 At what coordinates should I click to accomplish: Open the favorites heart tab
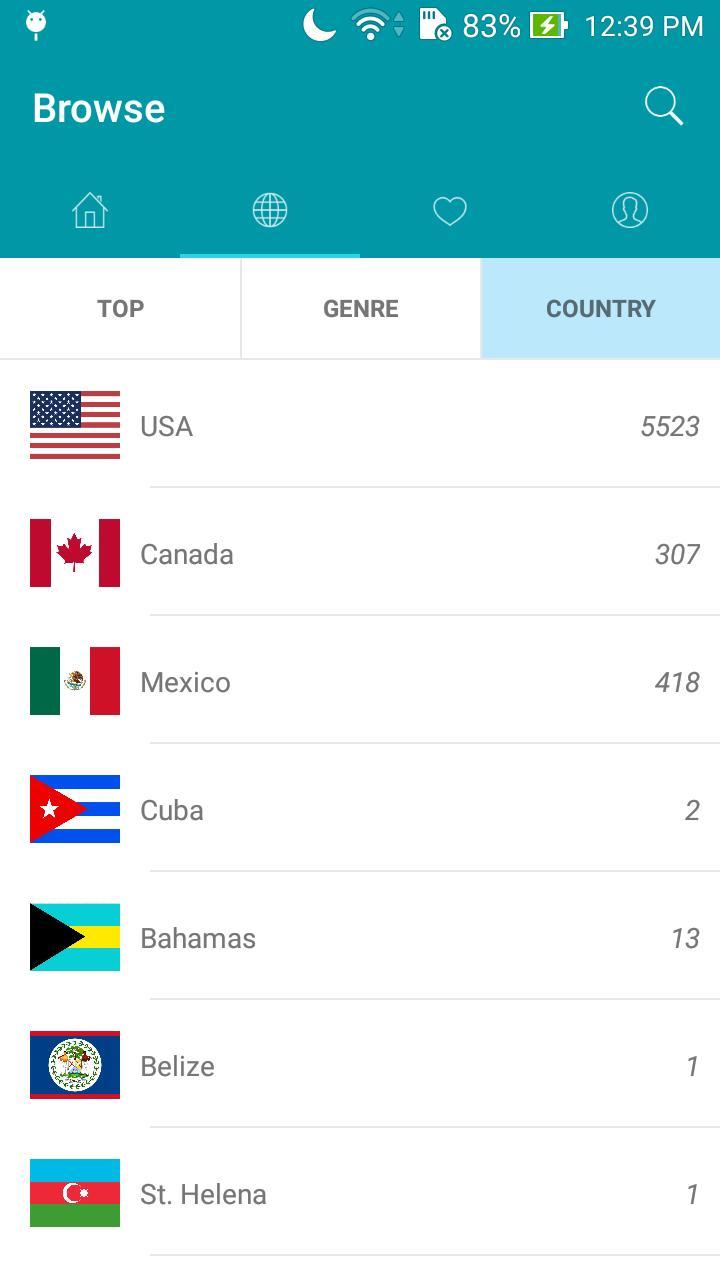pyautogui.click(x=450, y=211)
